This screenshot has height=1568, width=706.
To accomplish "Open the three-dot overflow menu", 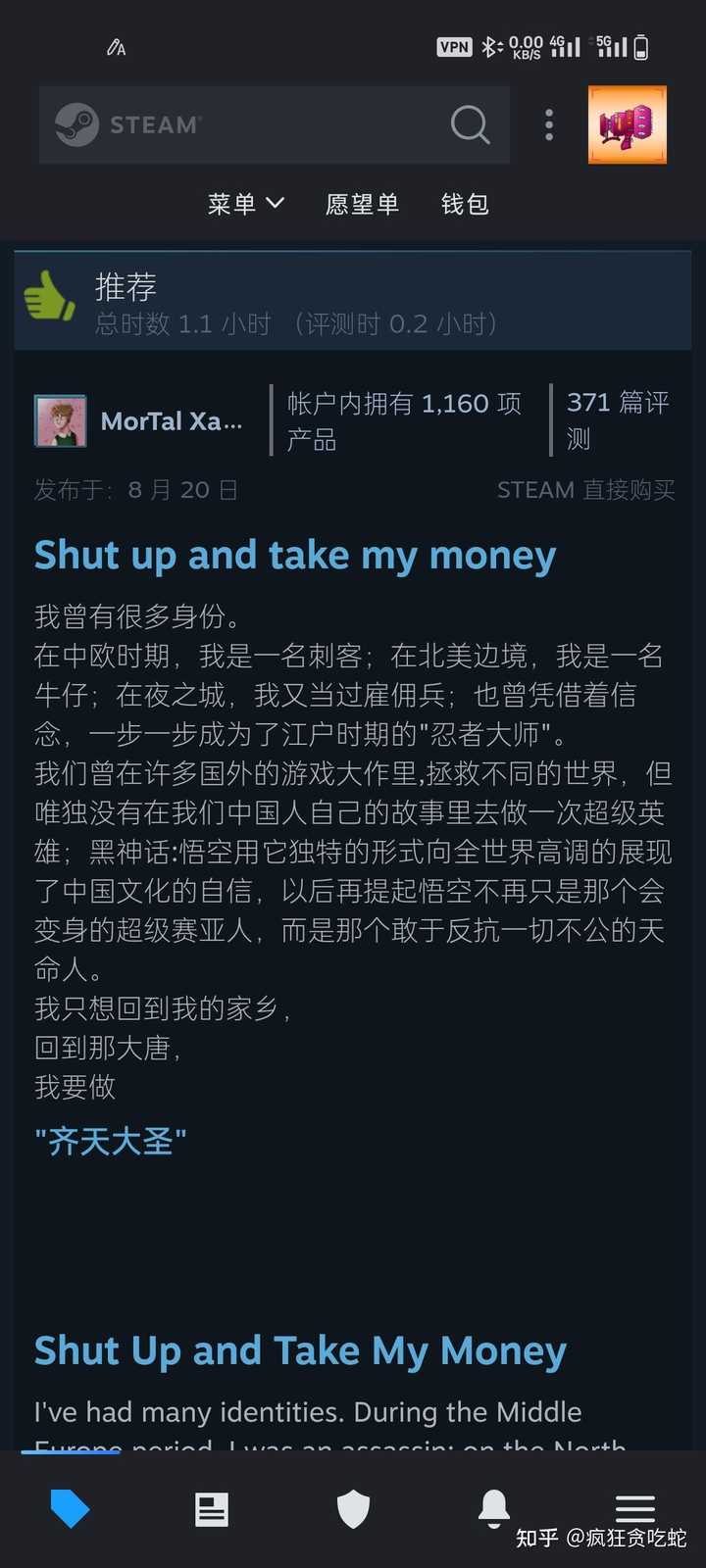I will pyautogui.click(x=549, y=124).
